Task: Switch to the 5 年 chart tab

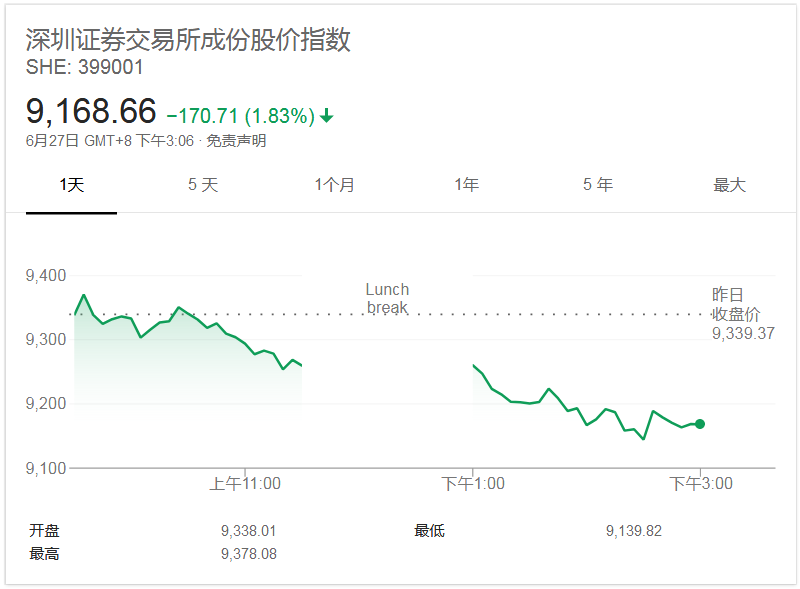Action: click(598, 185)
